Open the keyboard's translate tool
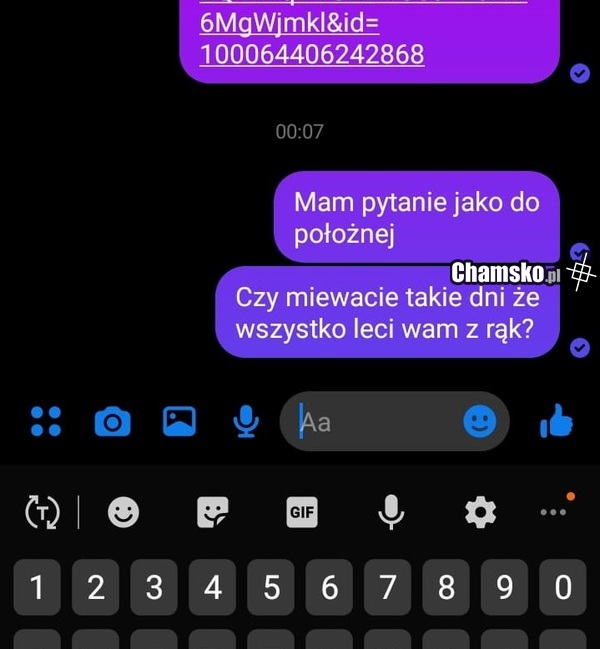 coord(42,513)
